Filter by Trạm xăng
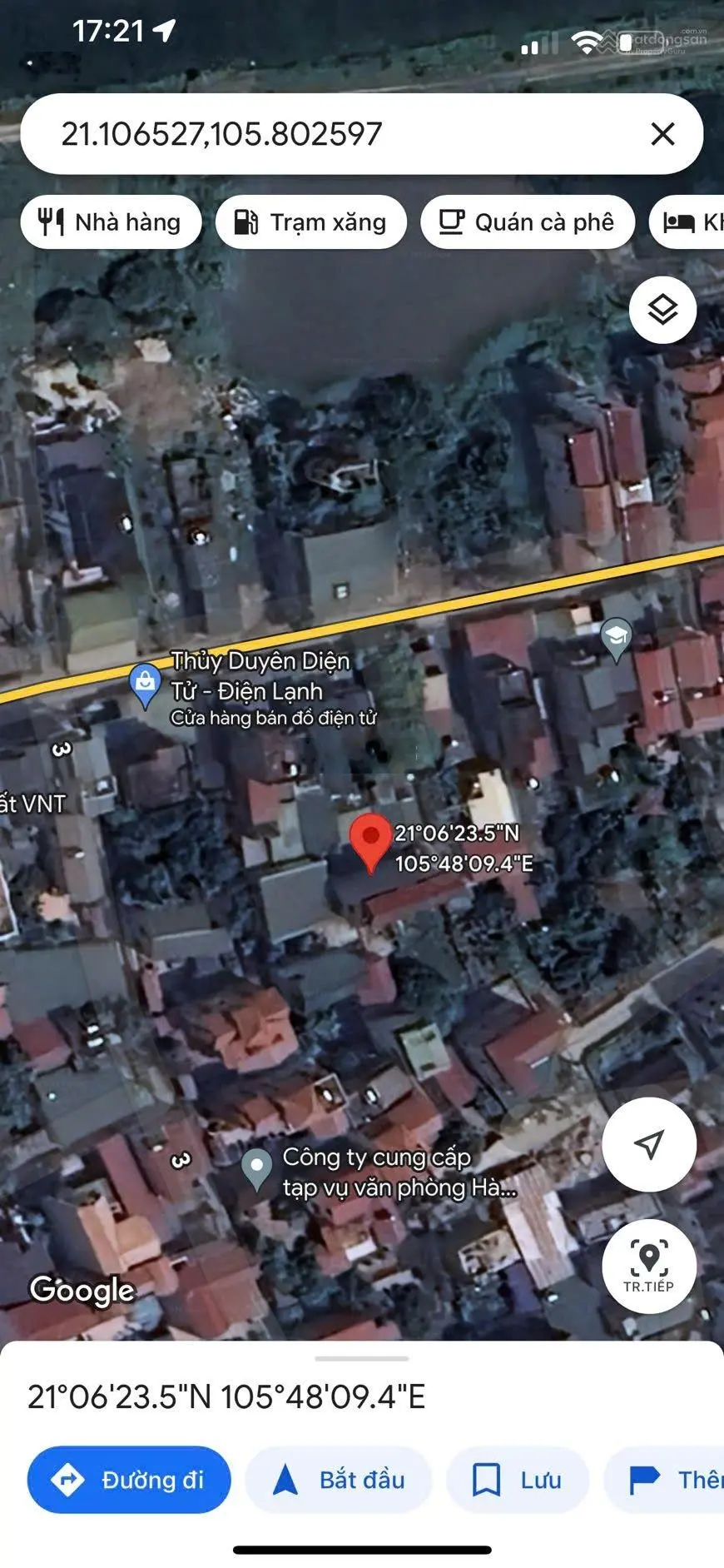Image resolution: width=724 pixels, height=1568 pixels. click(311, 222)
